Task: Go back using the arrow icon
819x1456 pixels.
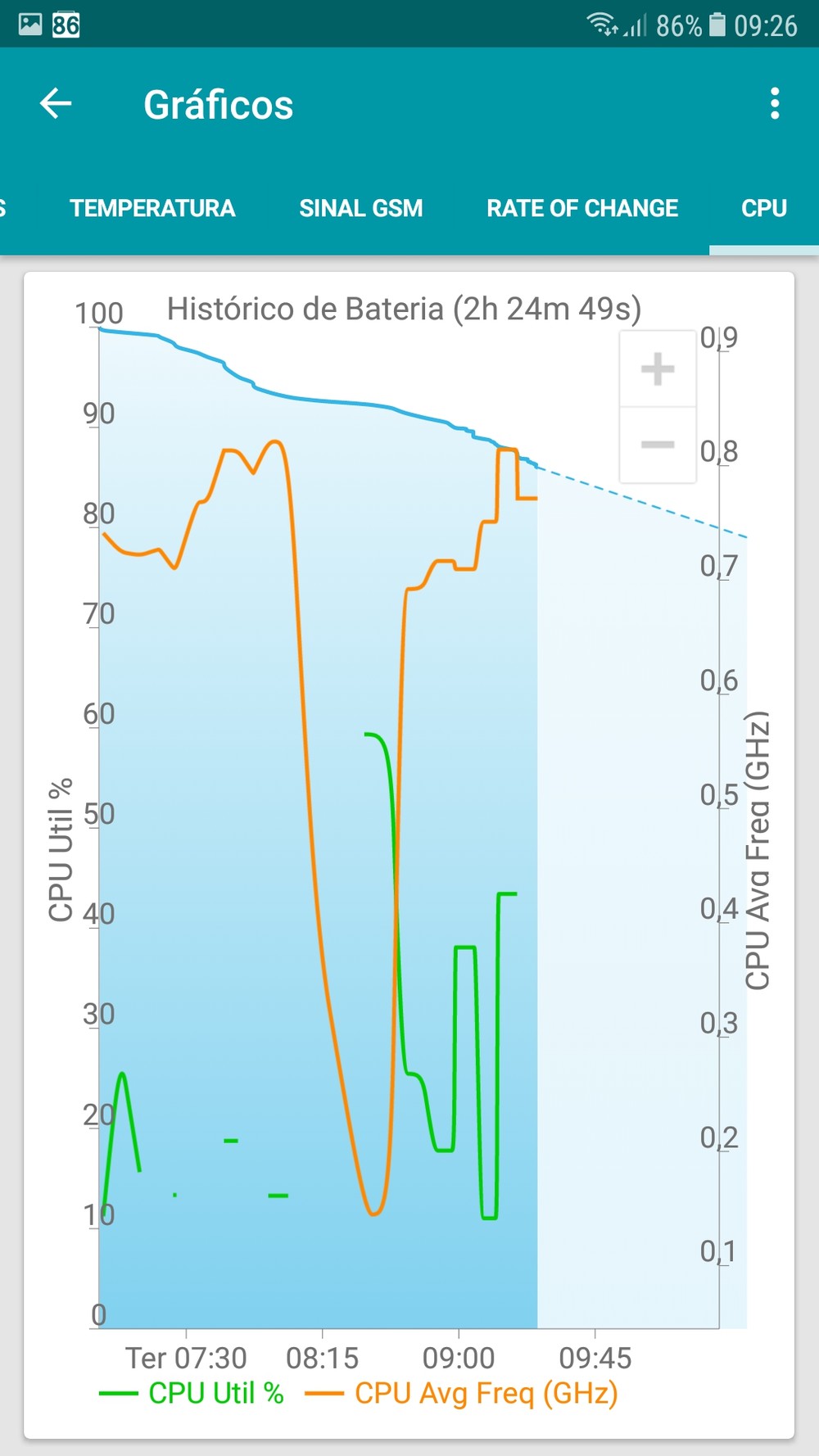Action: (56, 104)
